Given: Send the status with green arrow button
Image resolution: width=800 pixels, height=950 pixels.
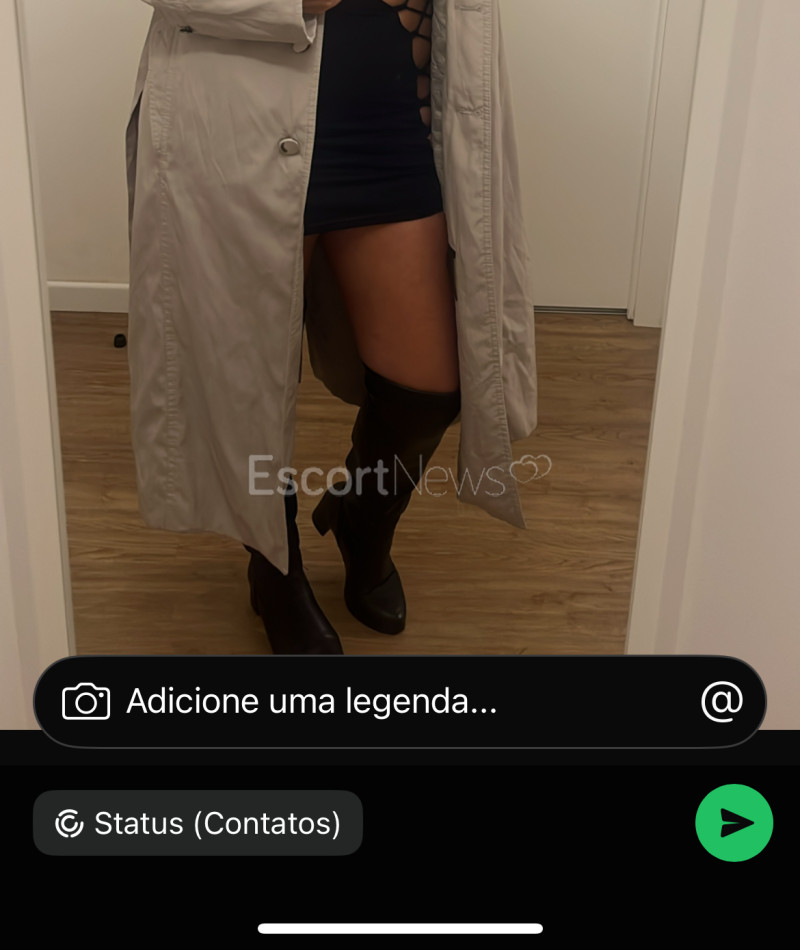Looking at the screenshot, I should coord(734,823).
